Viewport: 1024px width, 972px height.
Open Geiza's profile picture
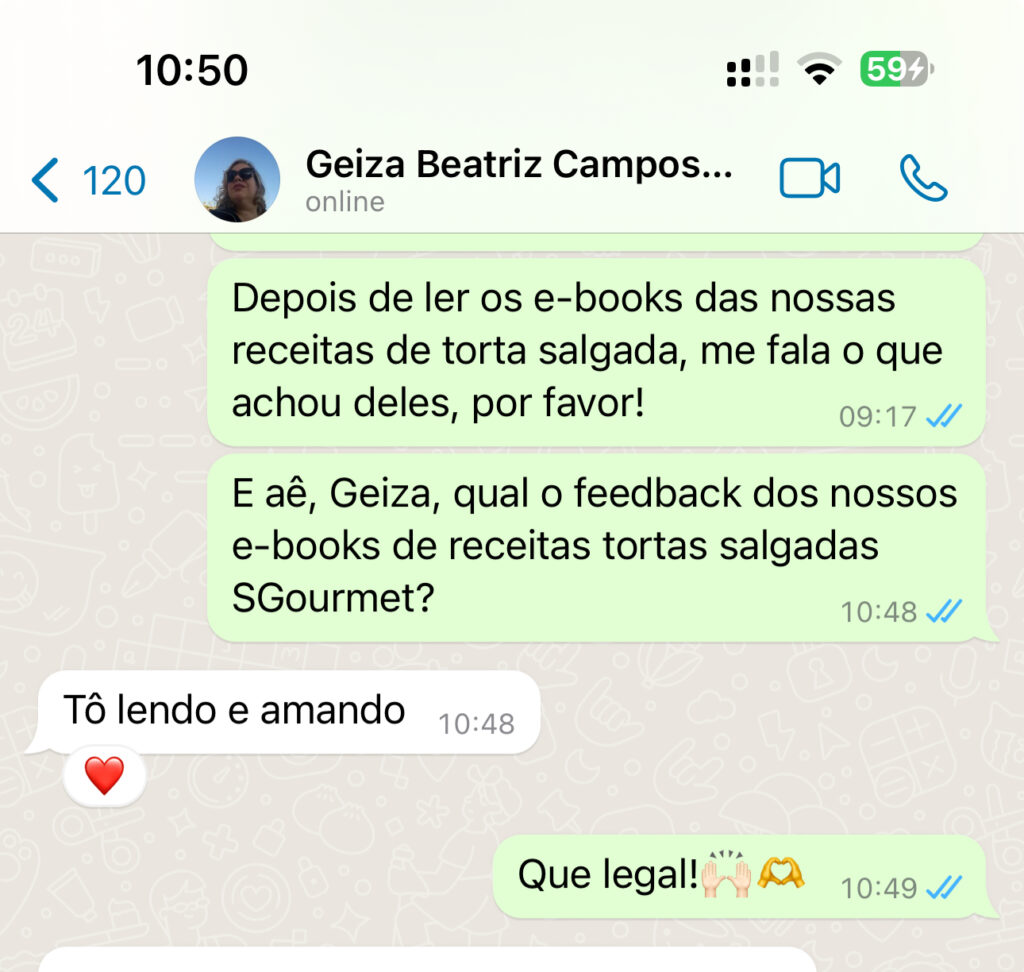click(x=237, y=180)
